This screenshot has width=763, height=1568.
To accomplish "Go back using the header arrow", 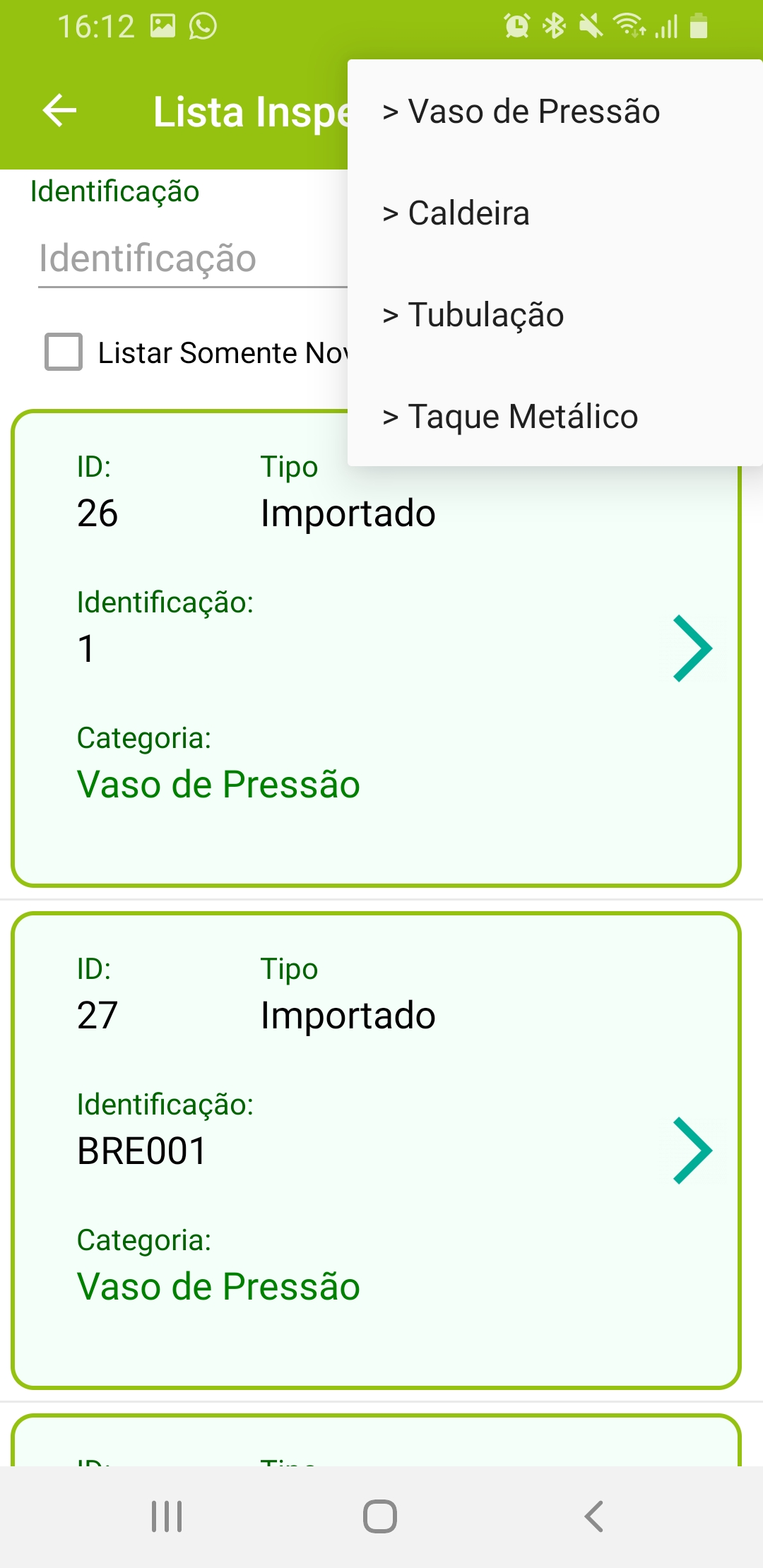I will (59, 111).
